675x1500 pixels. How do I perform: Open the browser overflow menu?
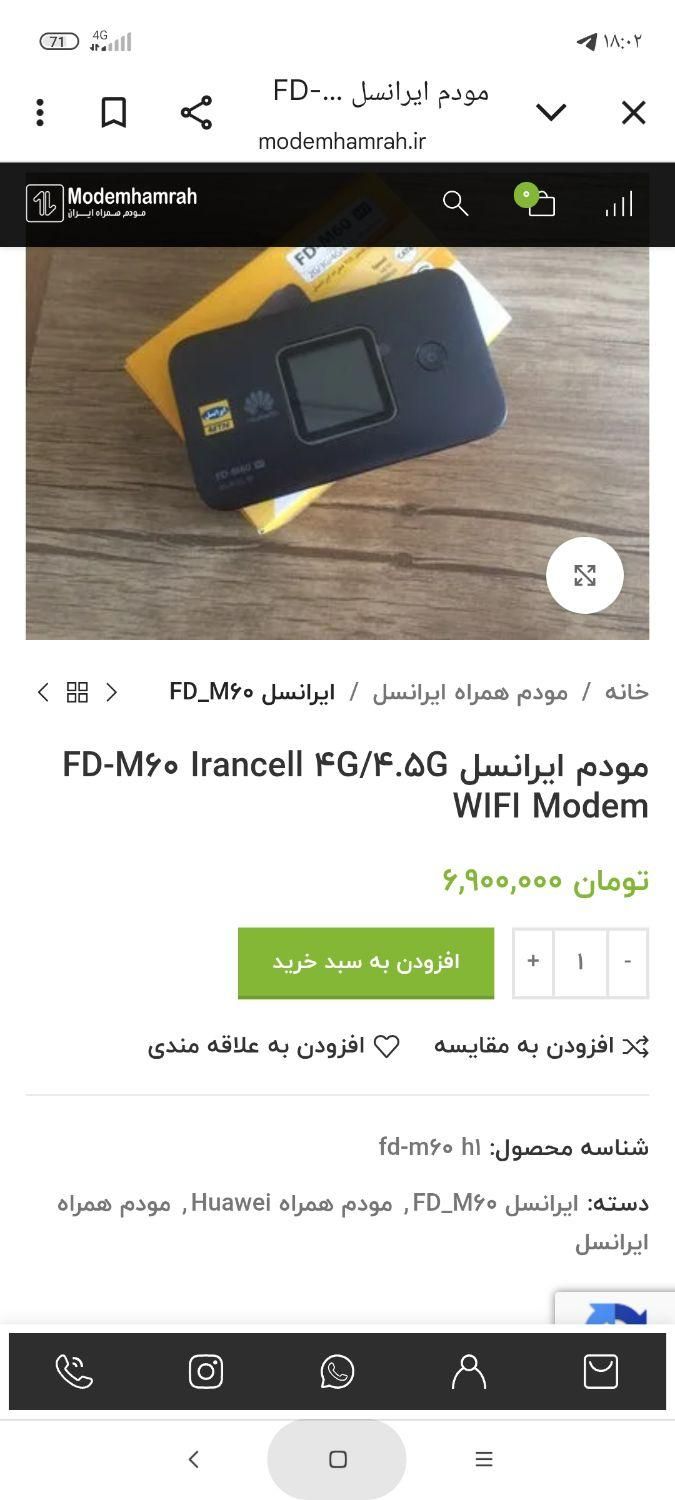(40, 113)
